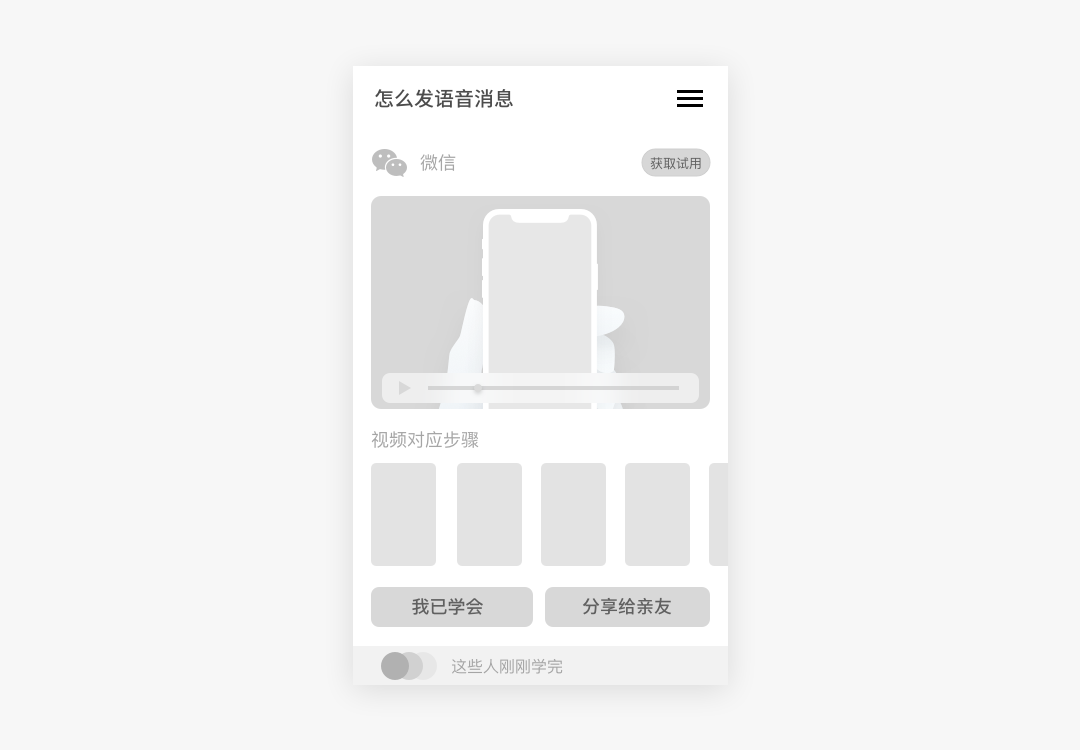Open the second step thumbnail
The height and width of the screenshot is (750, 1080).
click(x=489, y=514)
